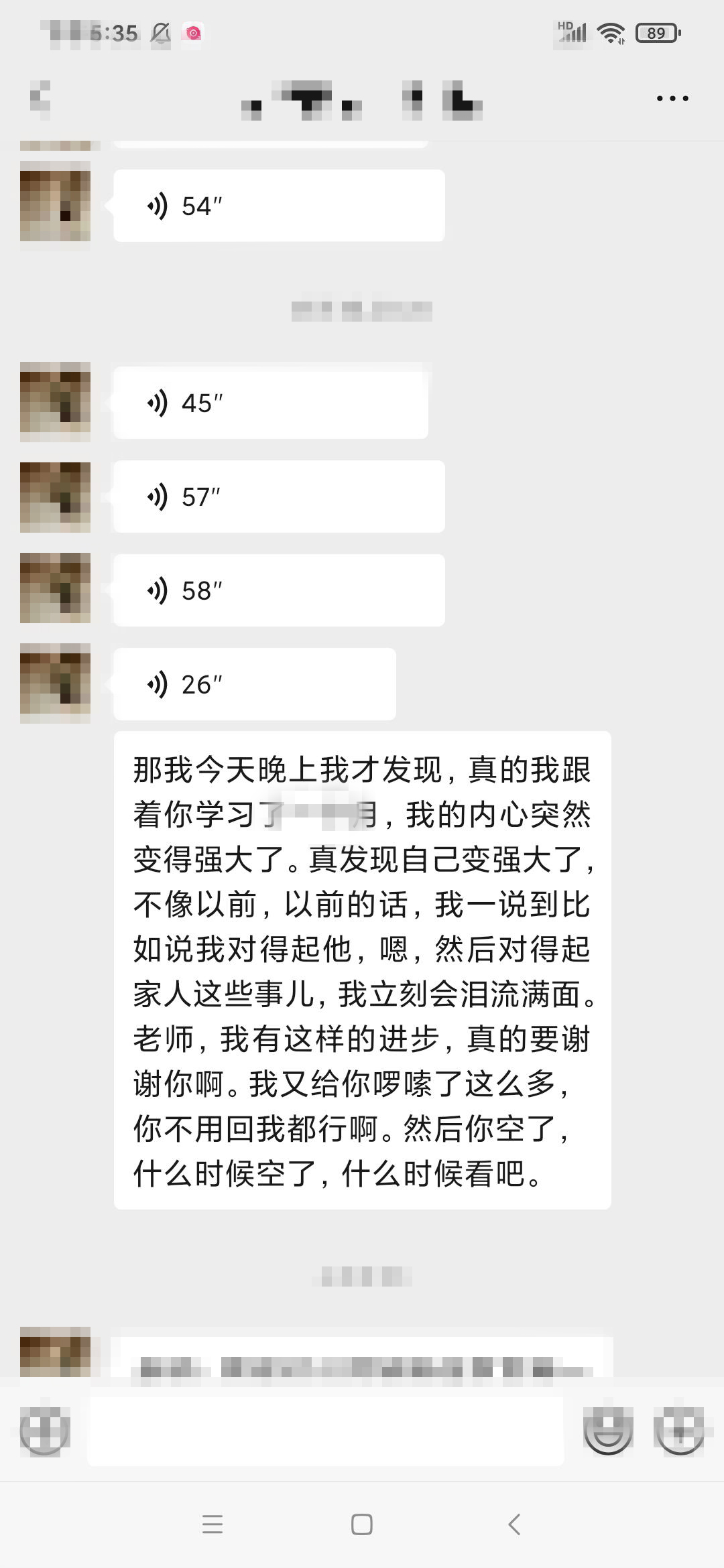Open the emoji sticker panel
The image size is (724, 1568).
(608, 1432)
